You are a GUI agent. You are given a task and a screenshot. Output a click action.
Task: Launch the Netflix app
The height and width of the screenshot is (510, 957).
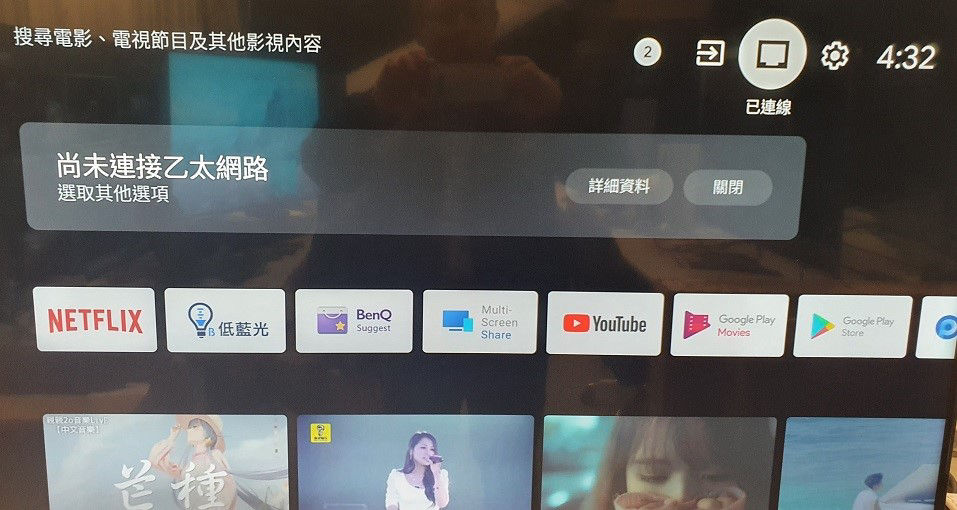click(x=95, y=321)
